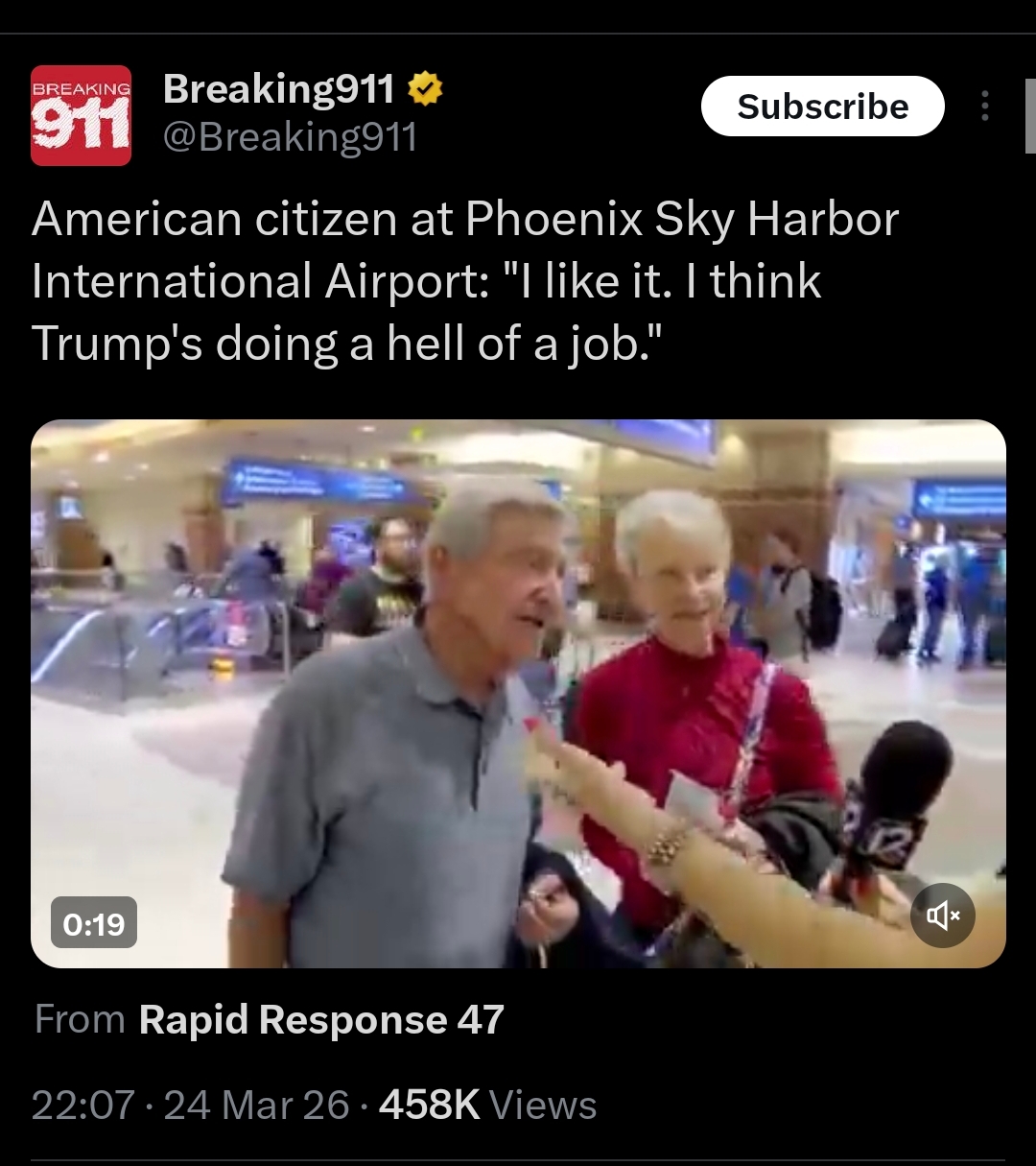This screenshot has width=1036, height=1166.
Task: Subscribe to Breaking911
Action: (x=822, y=107)
